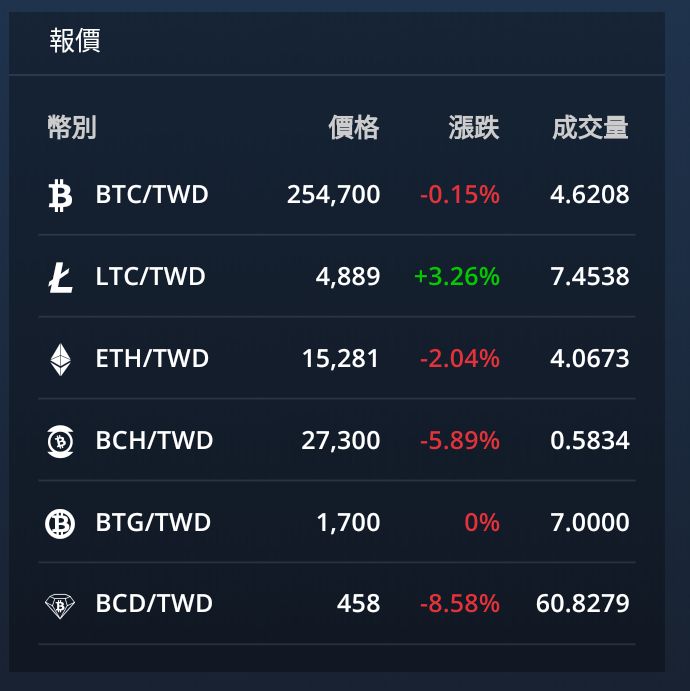Tap the BTG/TWD quote row
The height and width of the screenshot is (691, 690).
pos(153,522)
